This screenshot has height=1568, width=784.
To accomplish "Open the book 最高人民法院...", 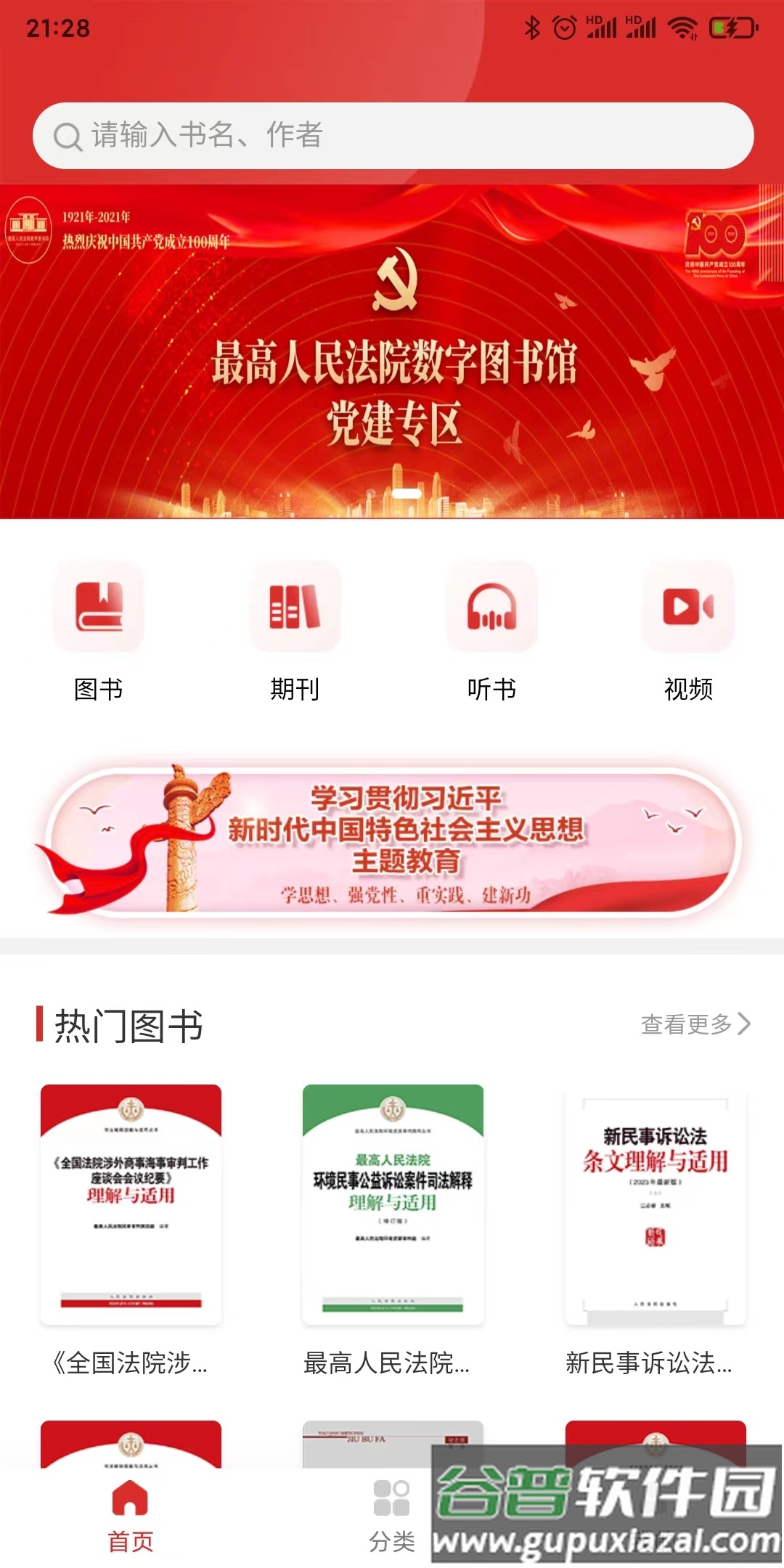I will coord(393,1205).
